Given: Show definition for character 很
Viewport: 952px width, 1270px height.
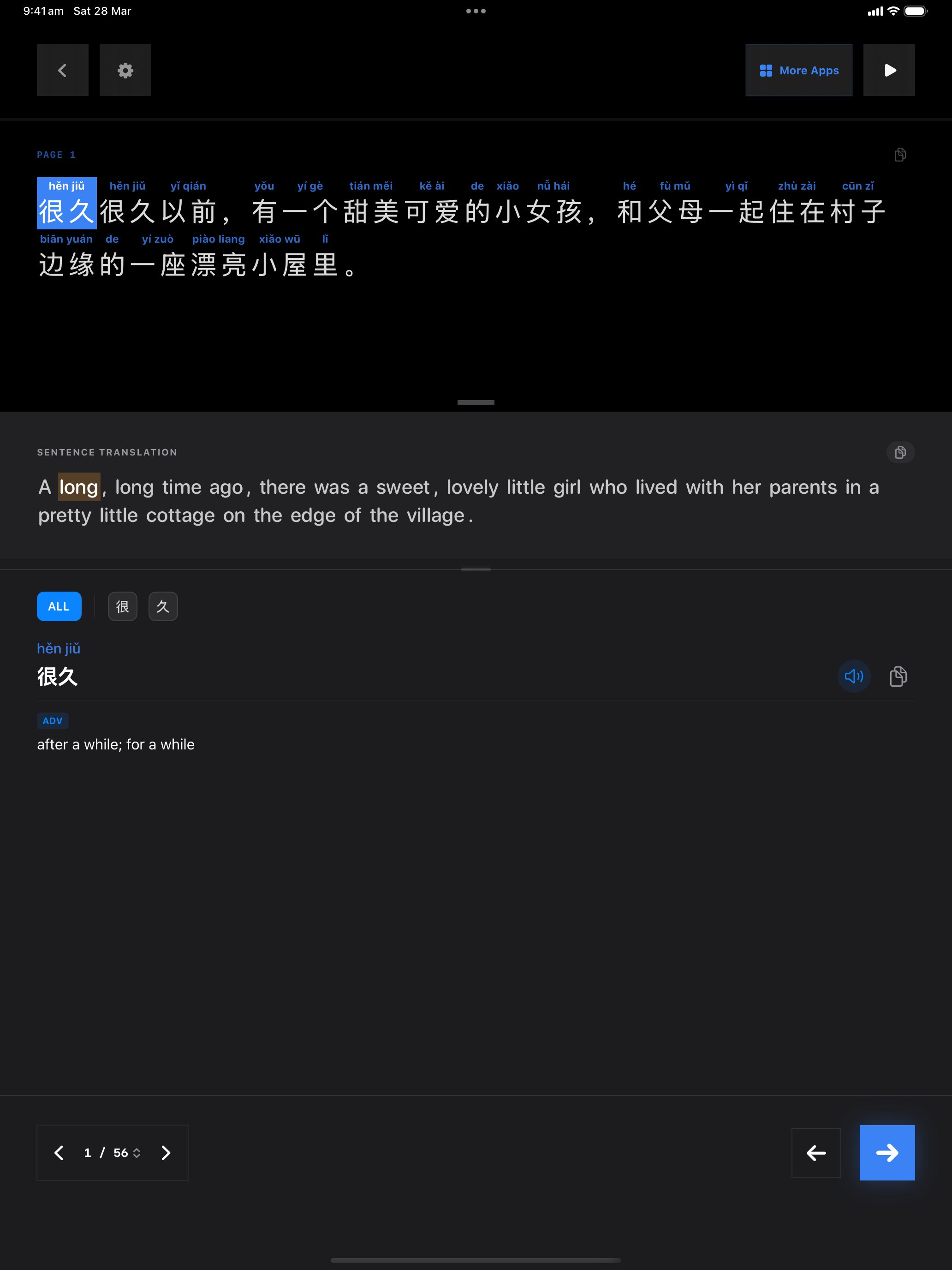Looking at the screenshot, I should coord(122,606).
